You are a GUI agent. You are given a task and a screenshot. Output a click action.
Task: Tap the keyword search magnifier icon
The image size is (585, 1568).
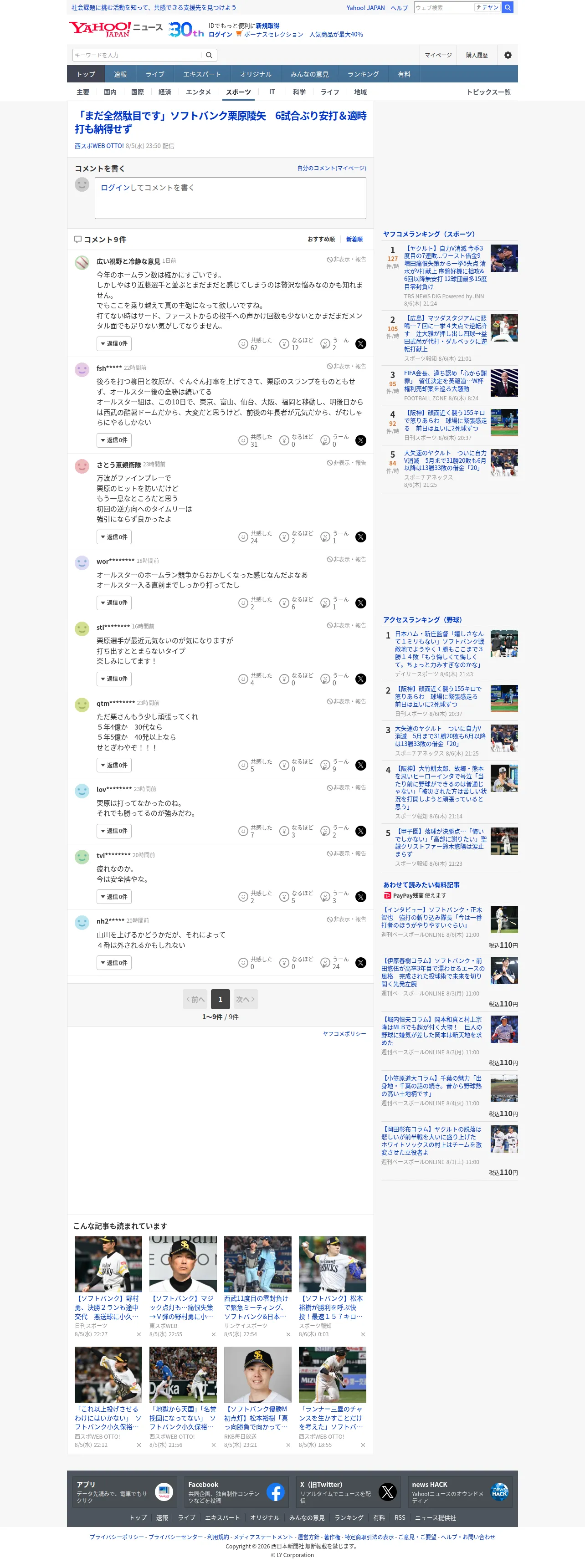[209, 56]
